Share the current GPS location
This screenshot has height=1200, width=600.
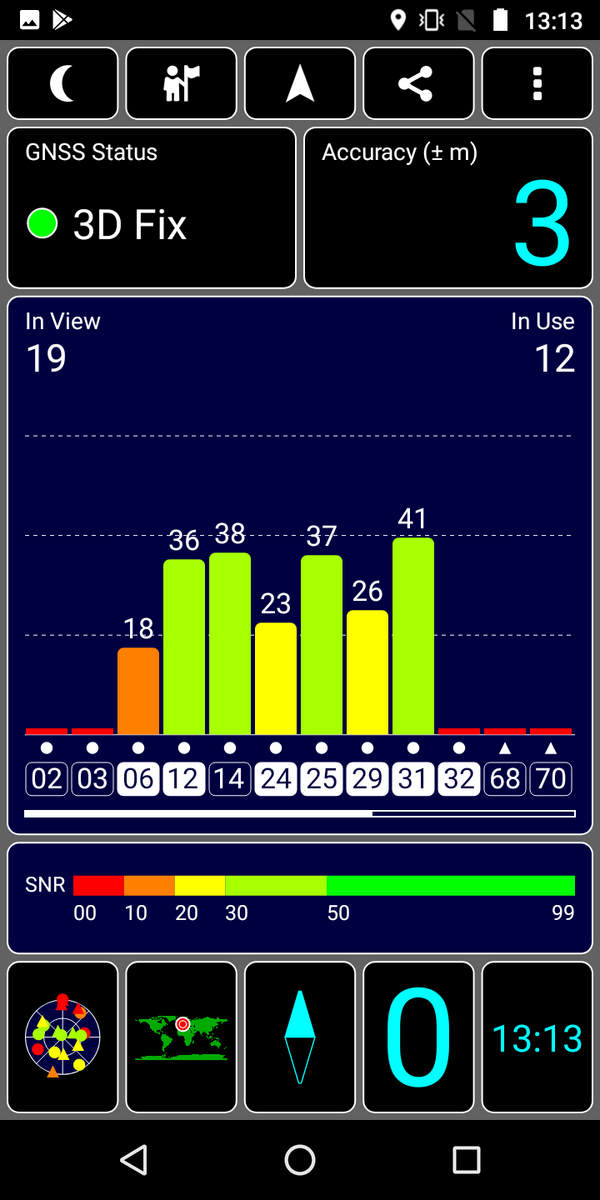(418, 84)
